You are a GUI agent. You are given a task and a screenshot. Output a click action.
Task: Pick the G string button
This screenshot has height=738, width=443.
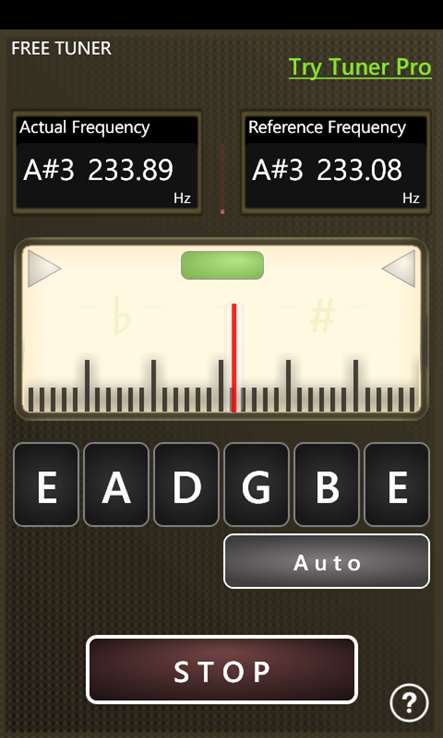pos(257,484)
